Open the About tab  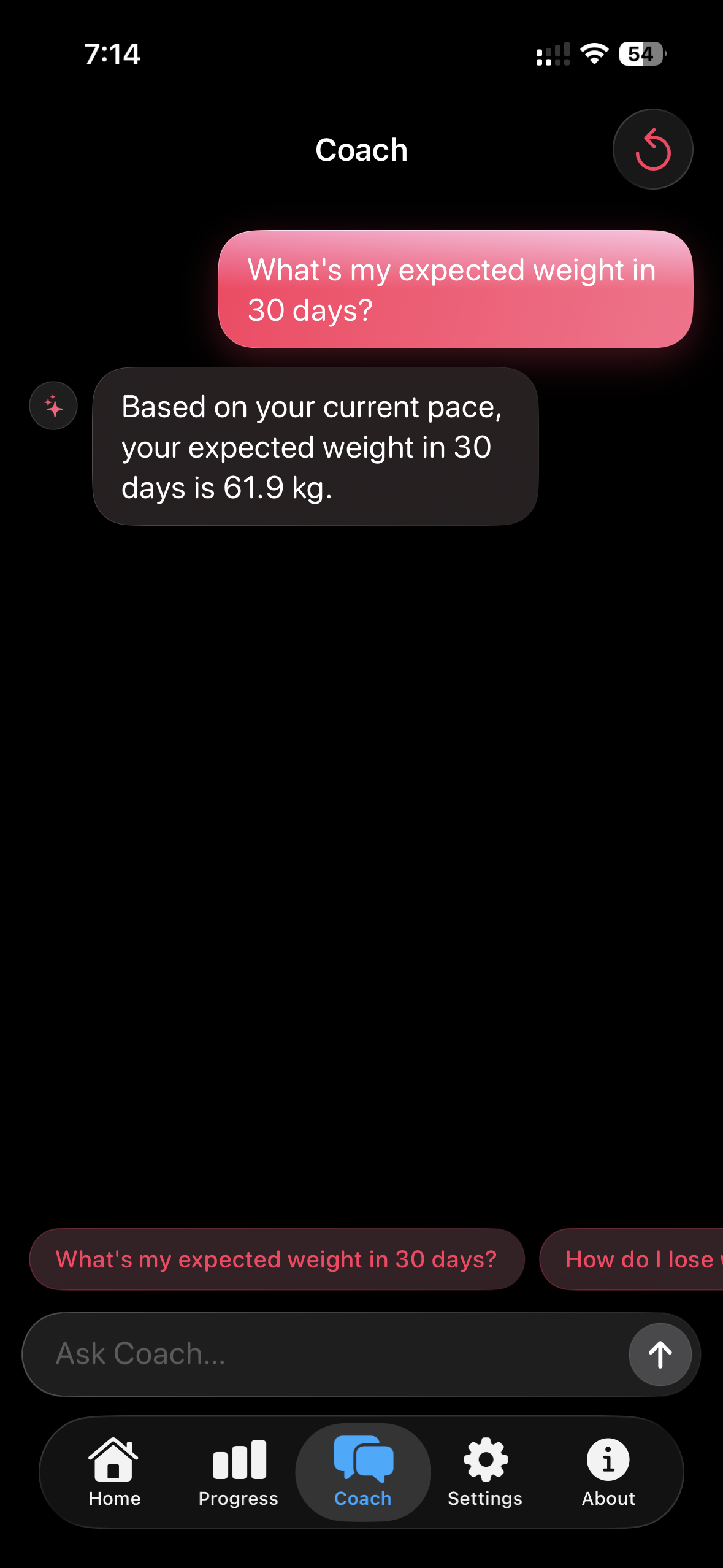[608, 1472]
